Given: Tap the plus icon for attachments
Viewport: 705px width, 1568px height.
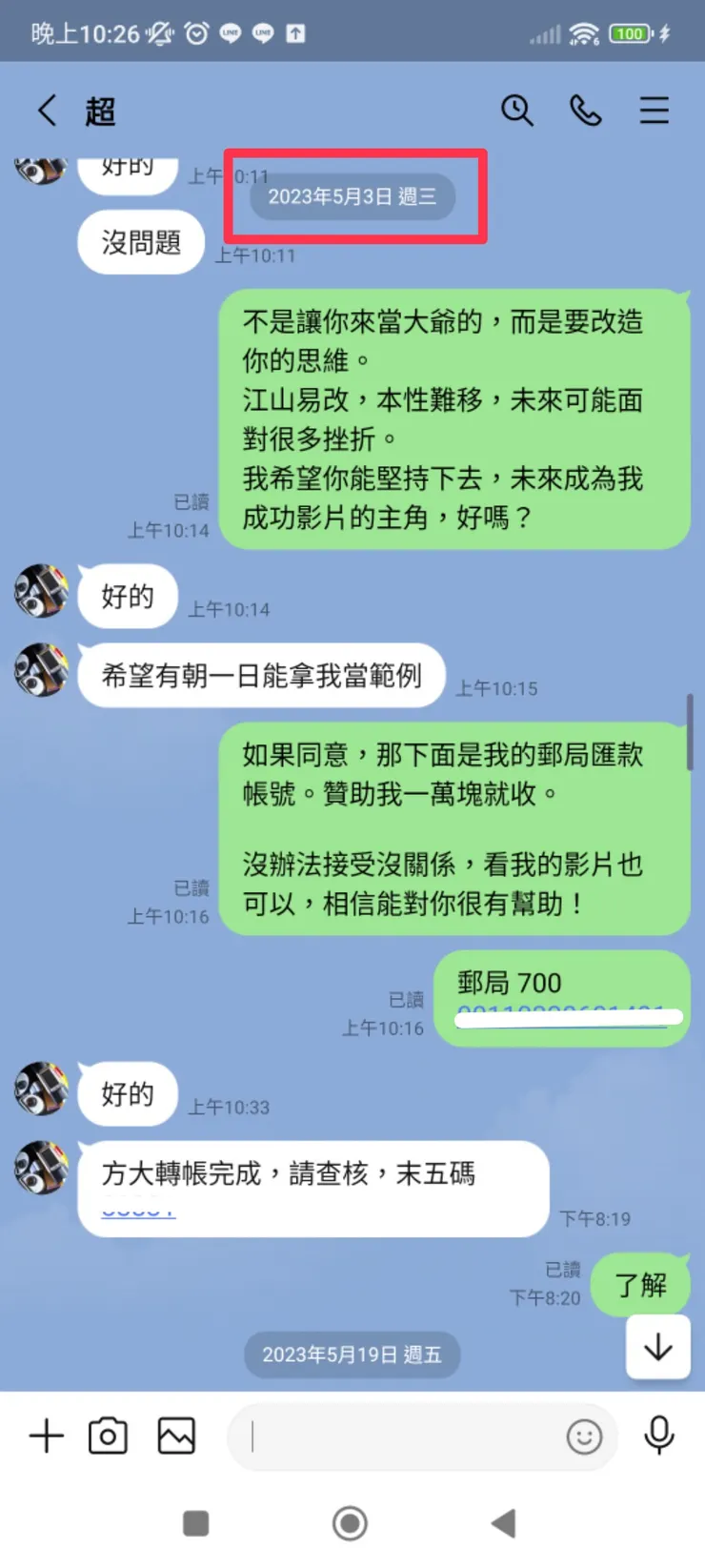Looking at the screenshot, I should [46, 1435].
